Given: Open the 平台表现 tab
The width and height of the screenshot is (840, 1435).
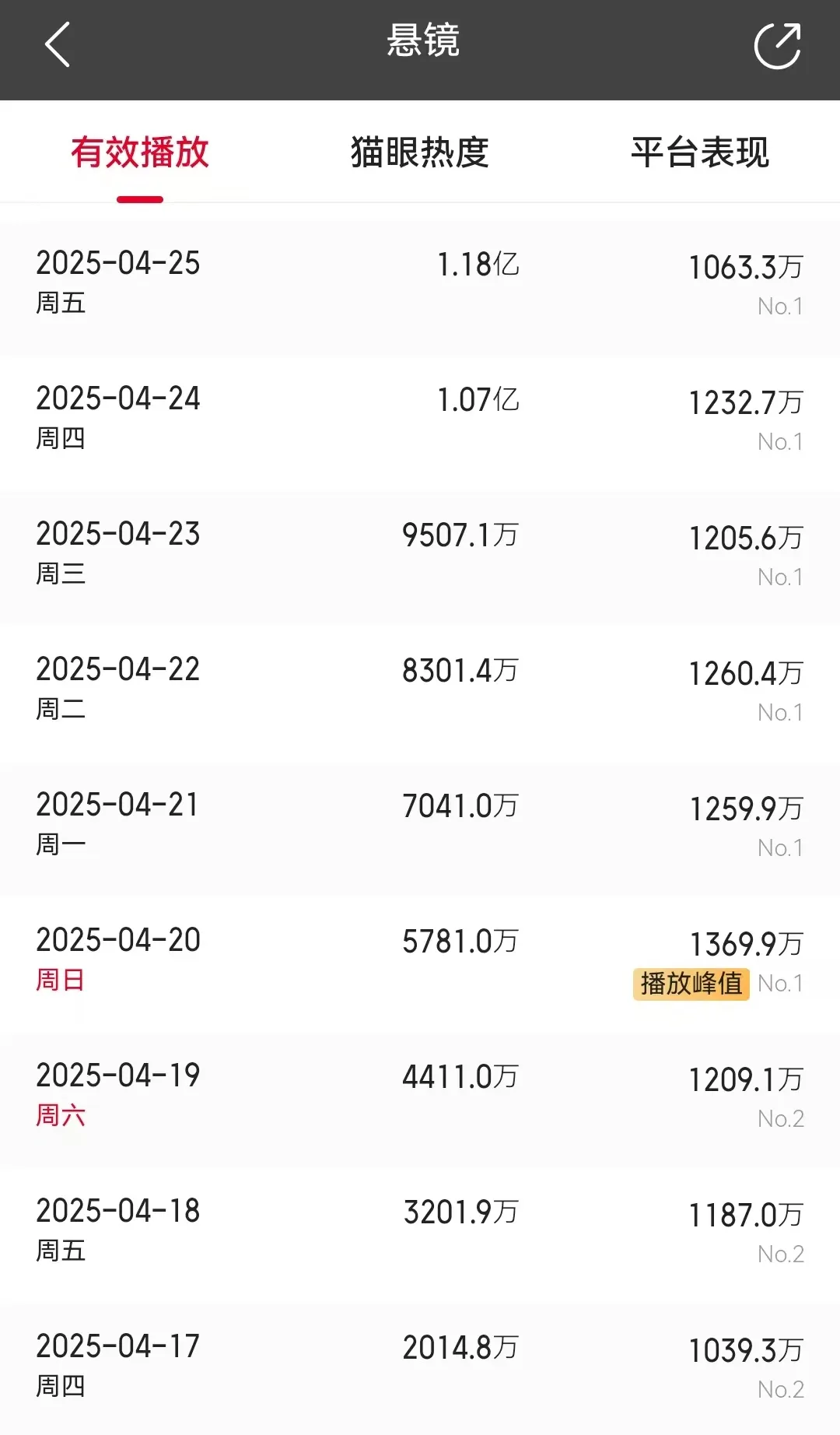Looking at the screenshot, I should point(700,152).
